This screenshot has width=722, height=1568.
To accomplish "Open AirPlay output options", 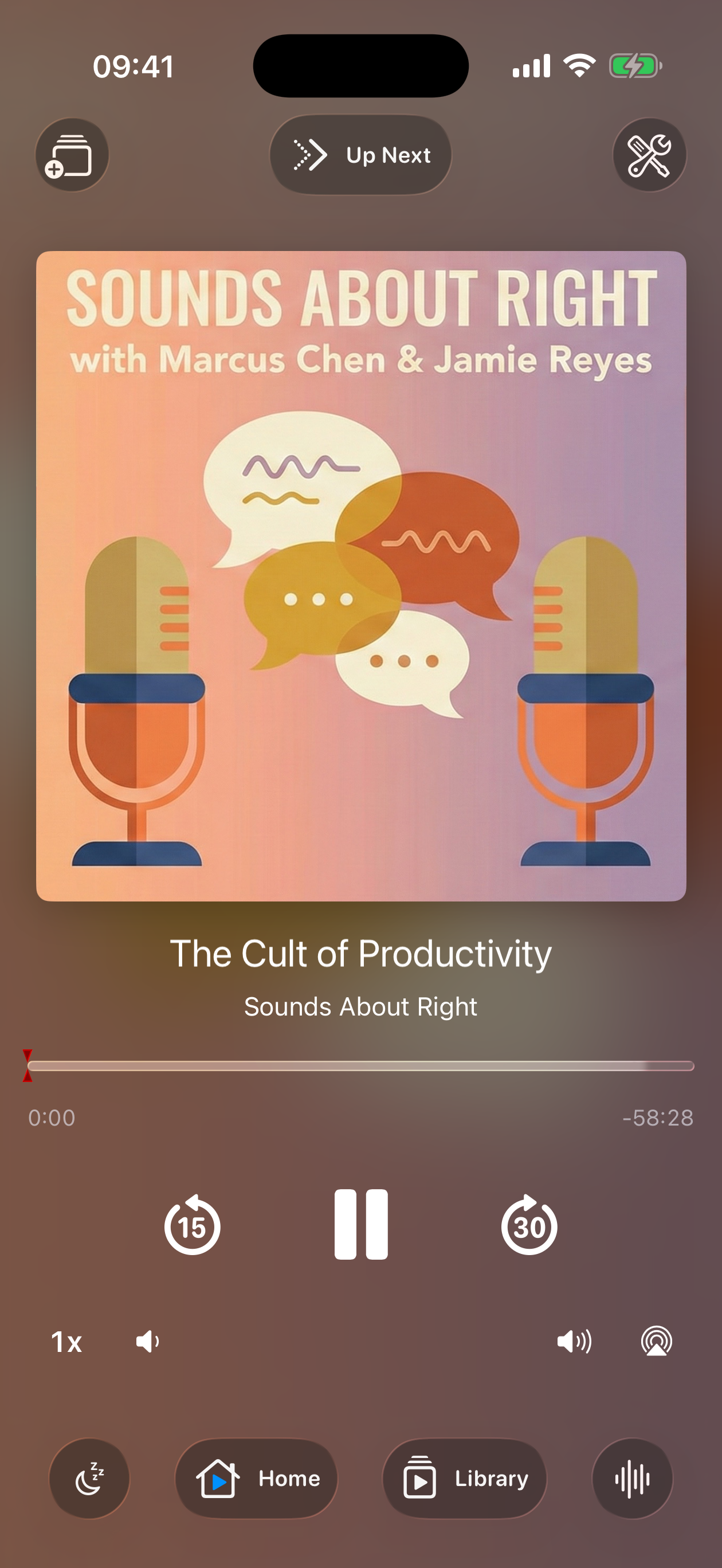I will tap(656, 1342).
